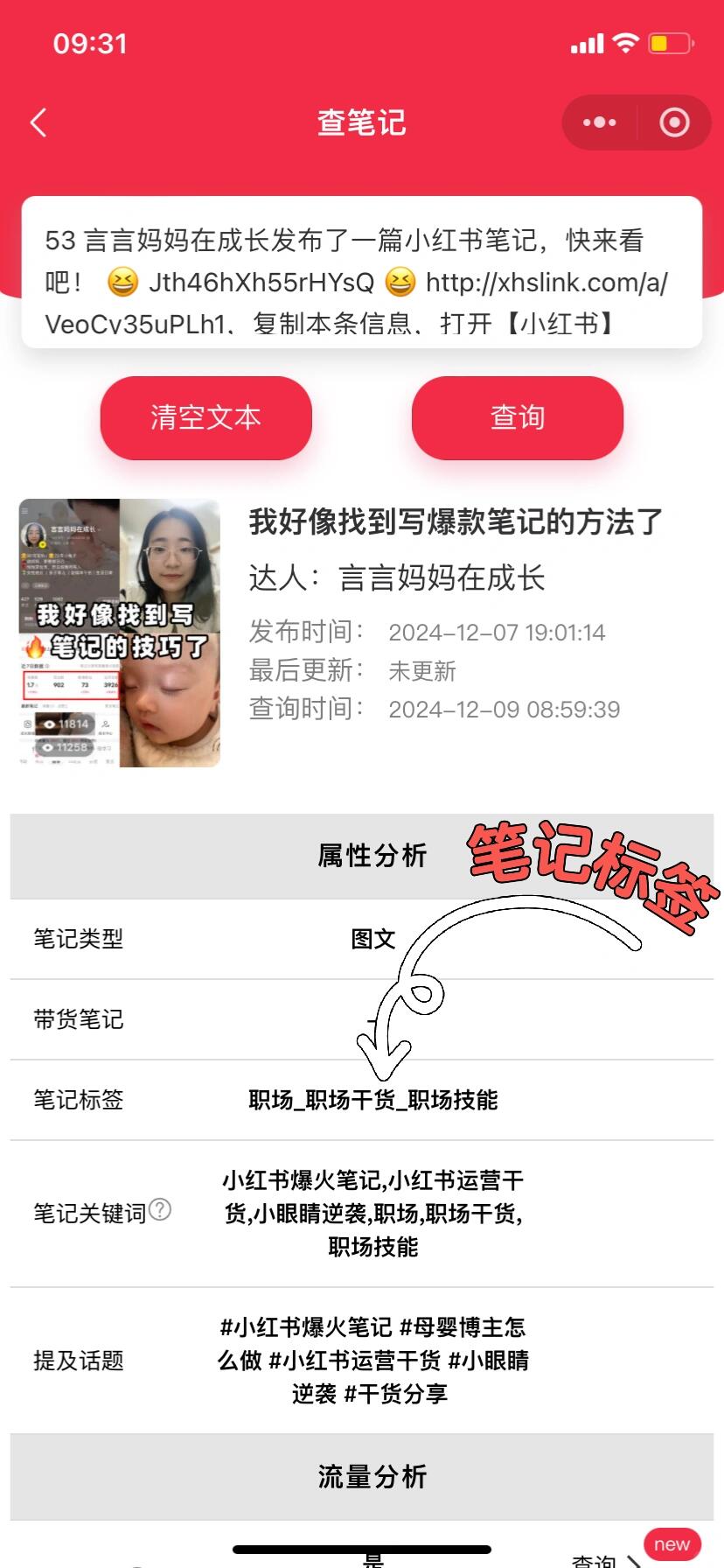The height and width of the screenshot is (1568, 724).
Task: Go back from the 查笔记 page
Action: (x=38, y=122)
